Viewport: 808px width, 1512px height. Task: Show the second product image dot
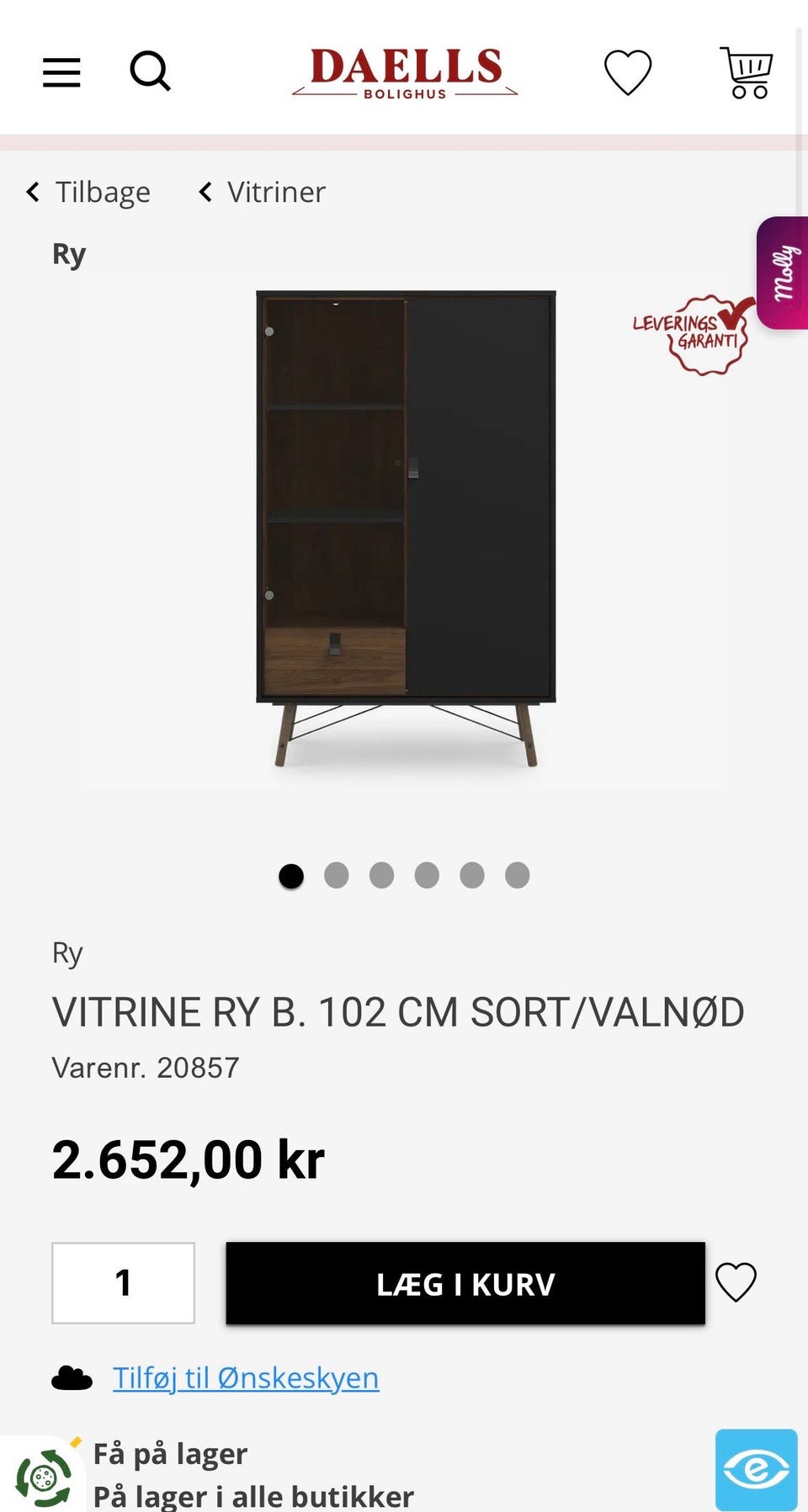tap(337, 876)
